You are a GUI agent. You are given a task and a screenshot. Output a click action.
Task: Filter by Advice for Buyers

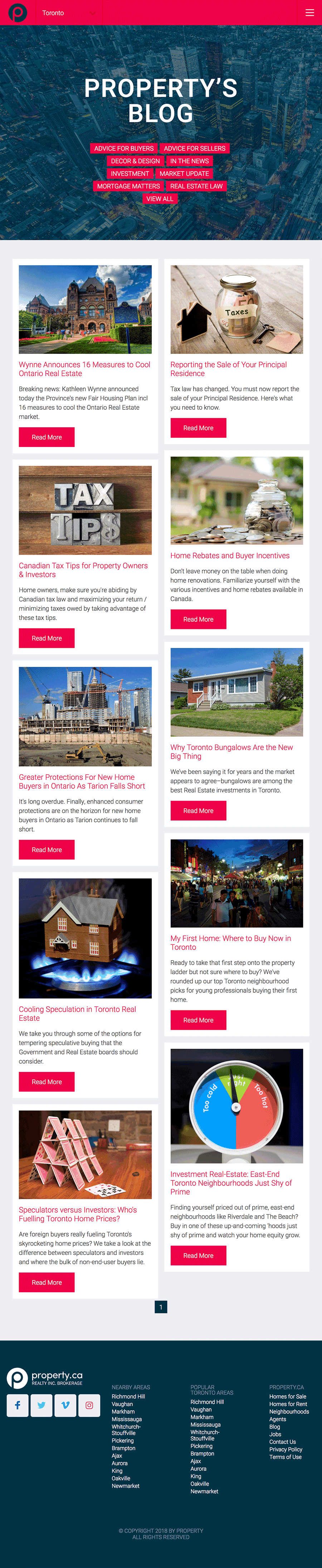[124, 149]
